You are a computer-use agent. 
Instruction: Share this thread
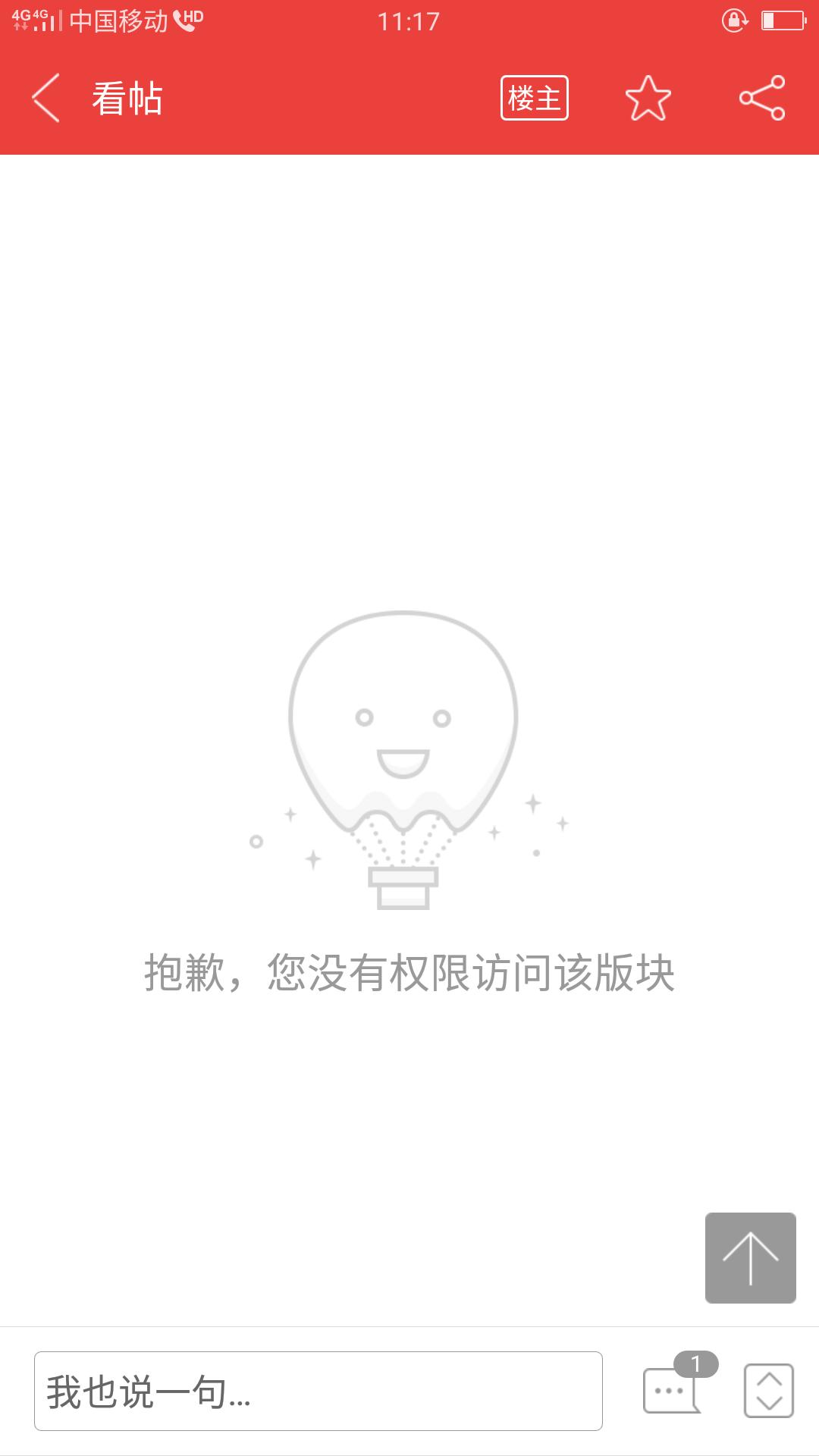(762, 98)
